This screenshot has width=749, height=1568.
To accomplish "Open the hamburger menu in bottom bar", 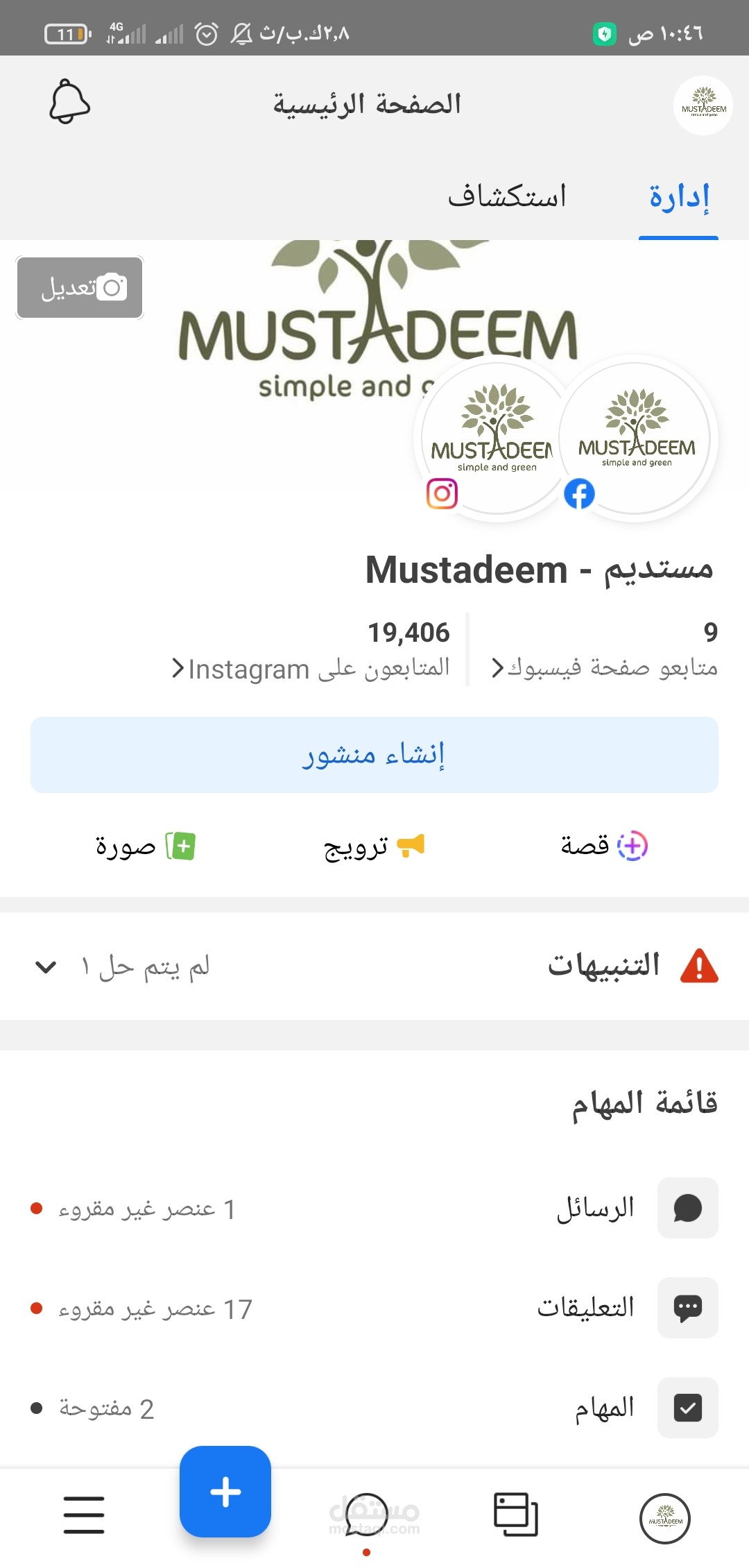I will (84, 1515).
